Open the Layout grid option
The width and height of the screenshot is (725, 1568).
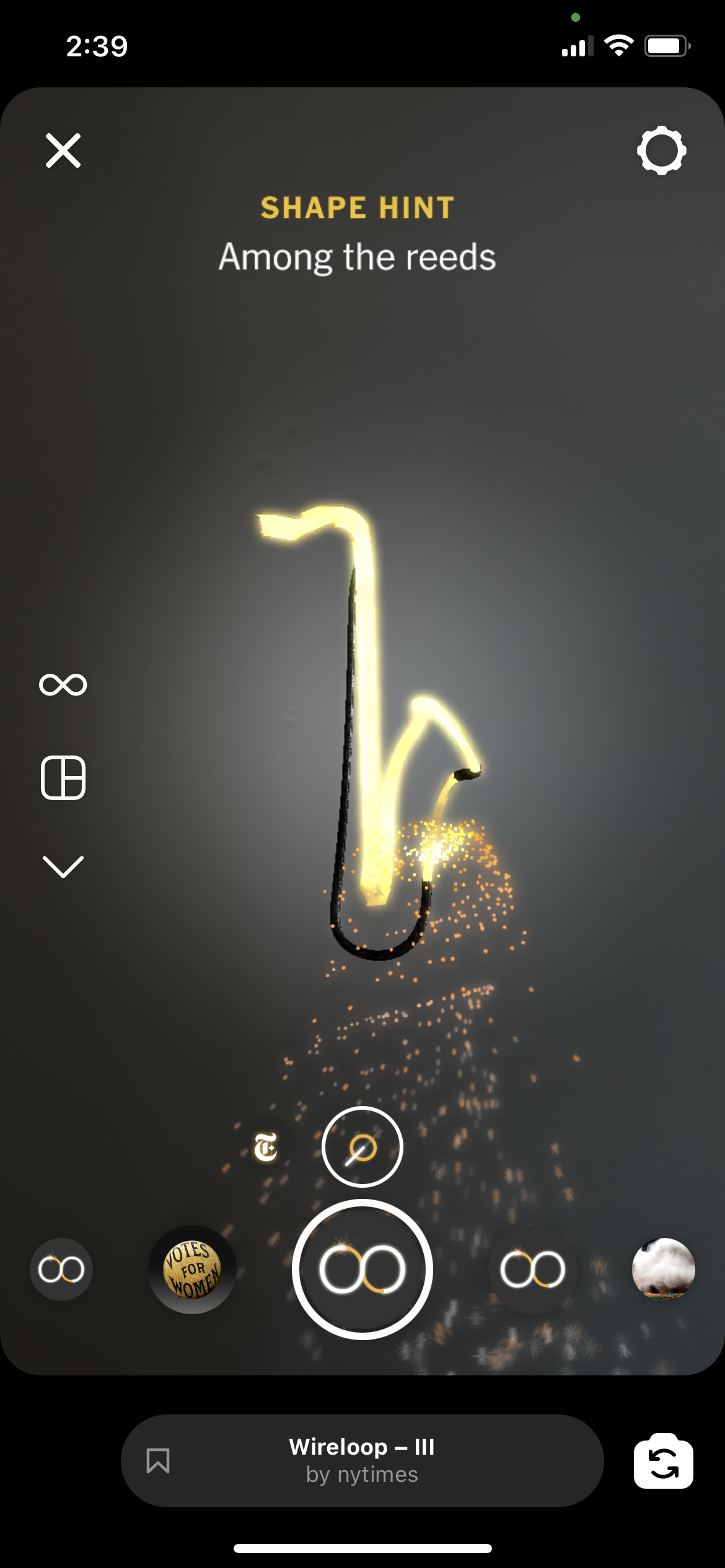tap(63, 778)
